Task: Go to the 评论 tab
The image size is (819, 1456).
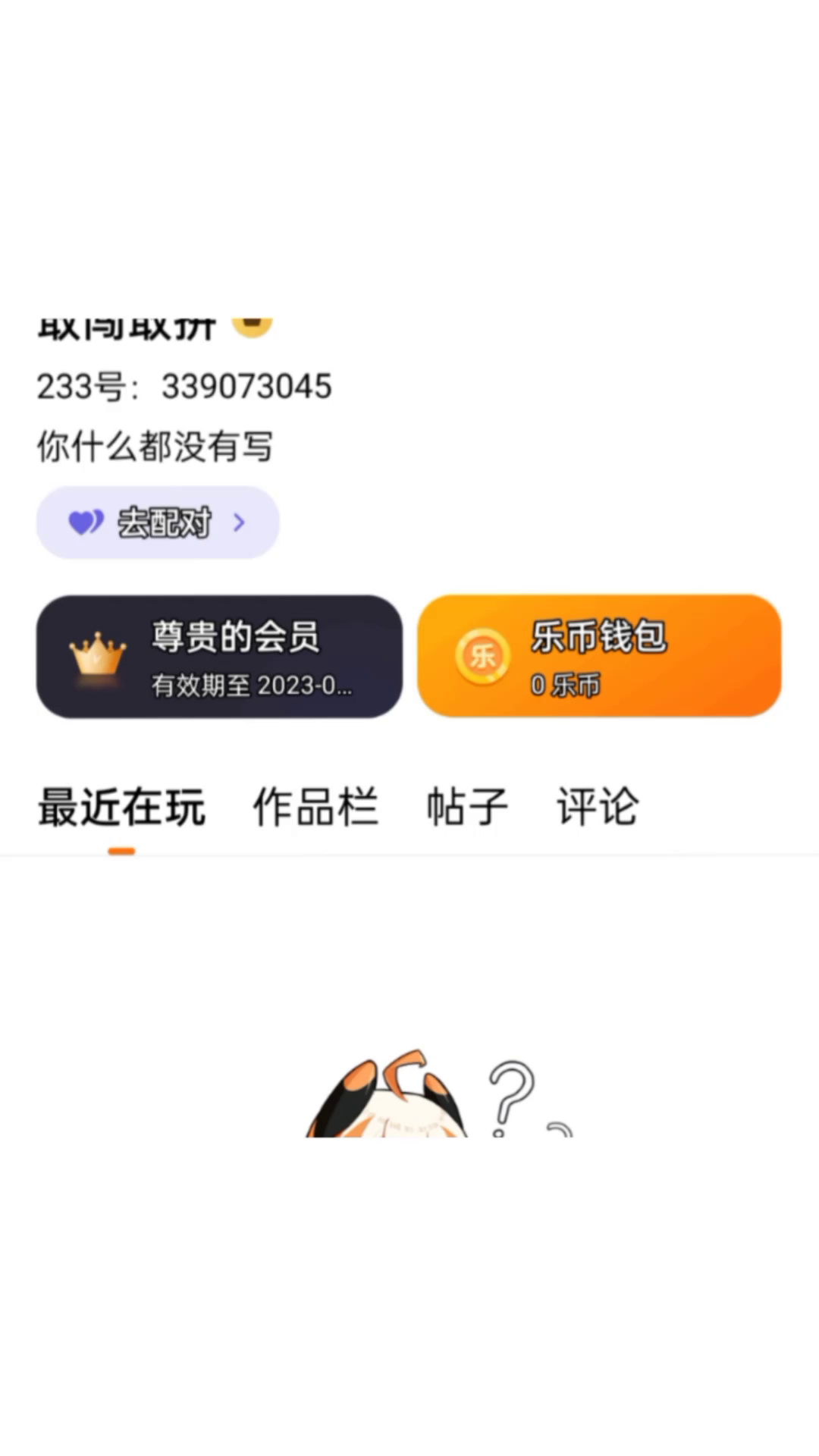Action: pos(598,807)
